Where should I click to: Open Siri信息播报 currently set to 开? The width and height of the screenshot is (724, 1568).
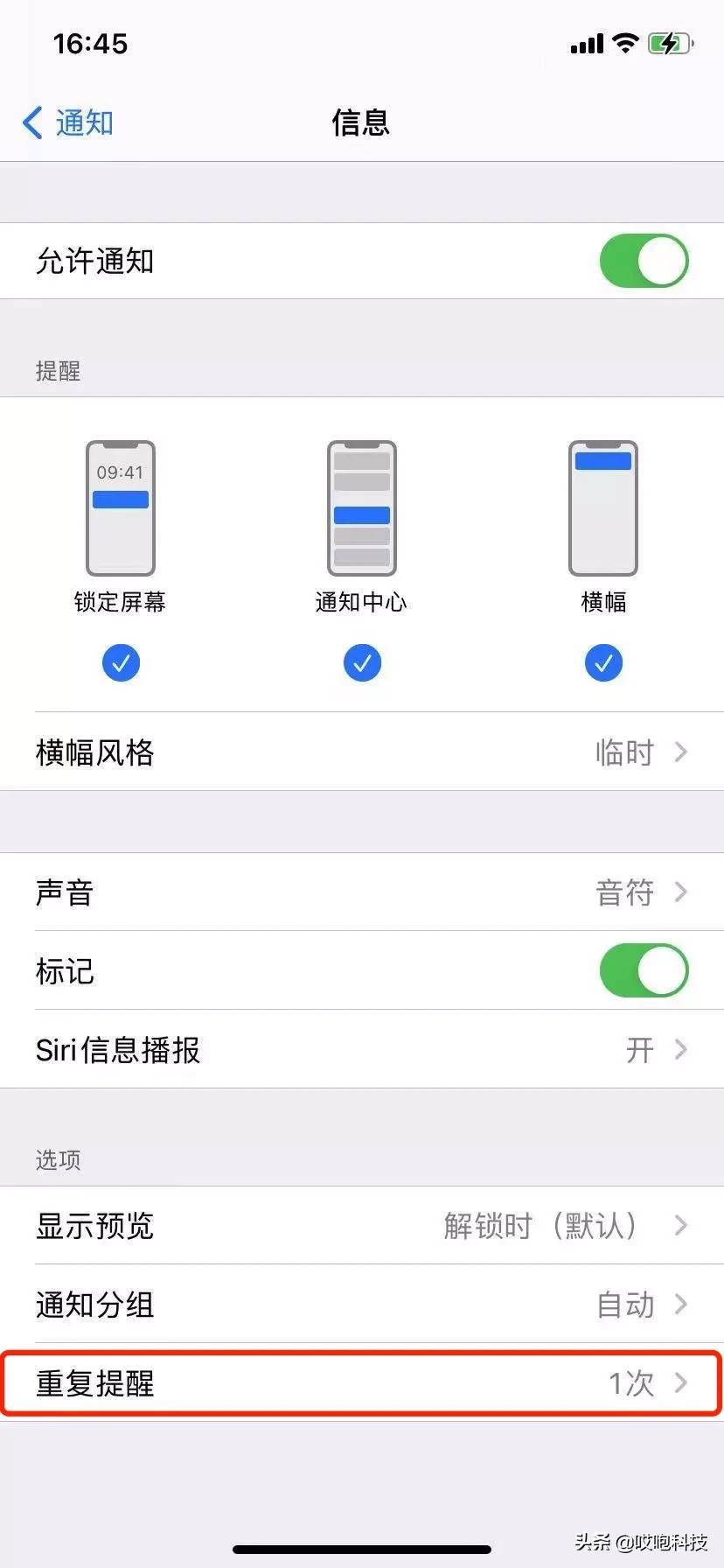[362, 1050]
